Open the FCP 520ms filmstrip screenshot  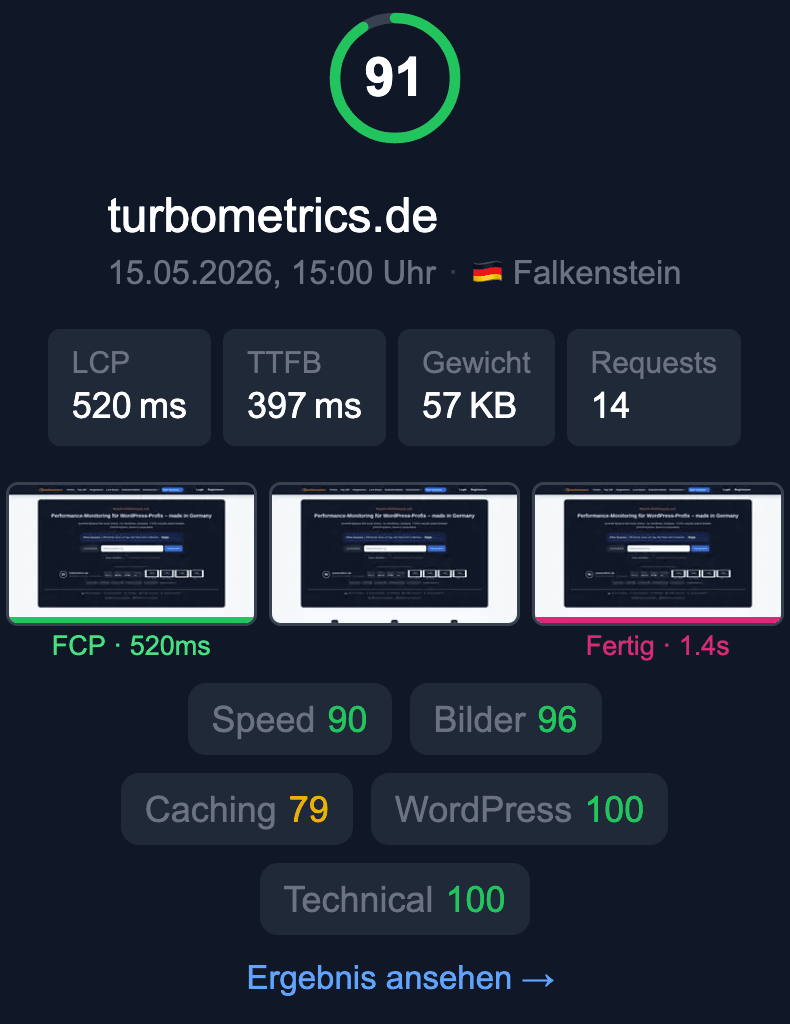[131, 554]
